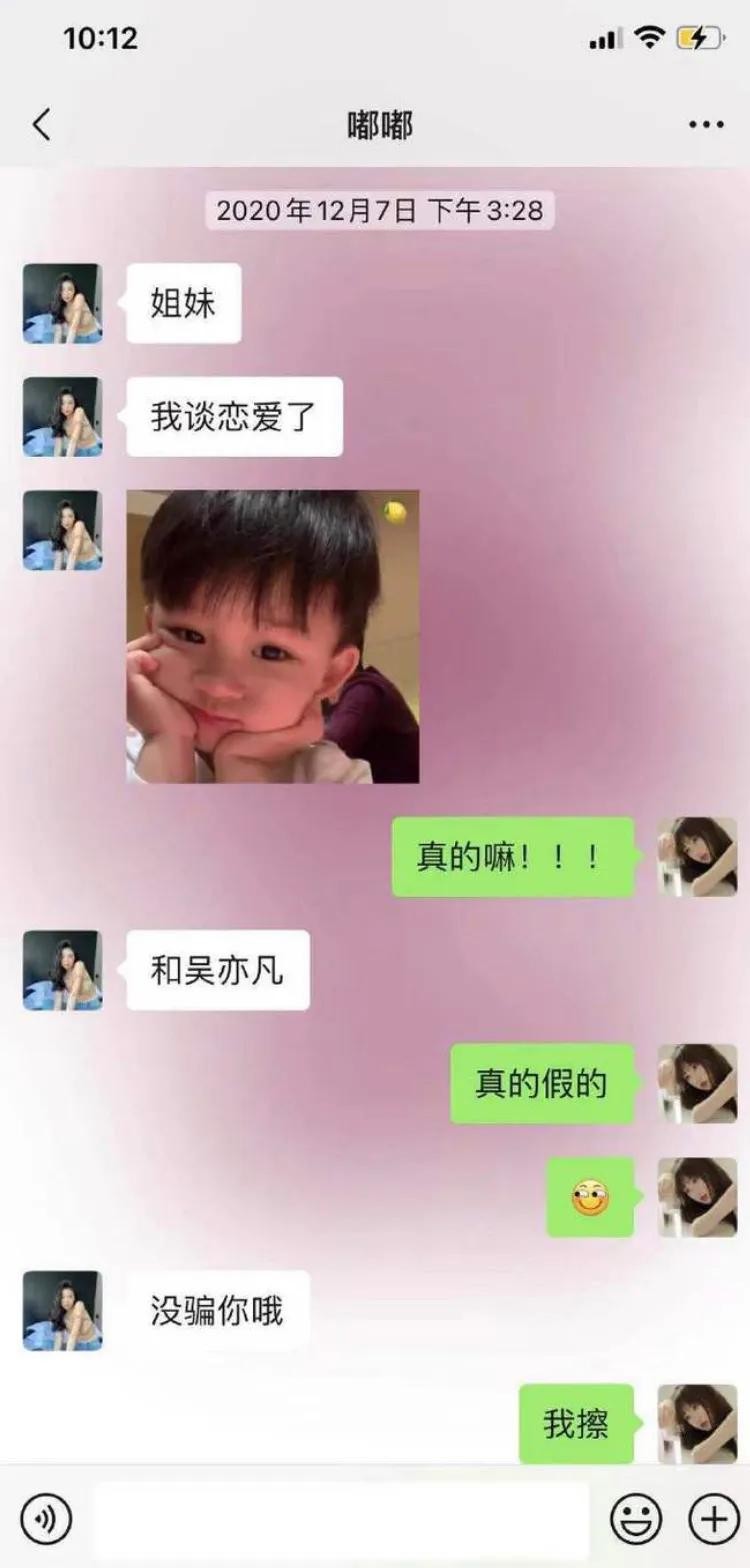Open the plus attachments menu
Viewport: 750px width, 1568px height.
[x=713, y=1520]
